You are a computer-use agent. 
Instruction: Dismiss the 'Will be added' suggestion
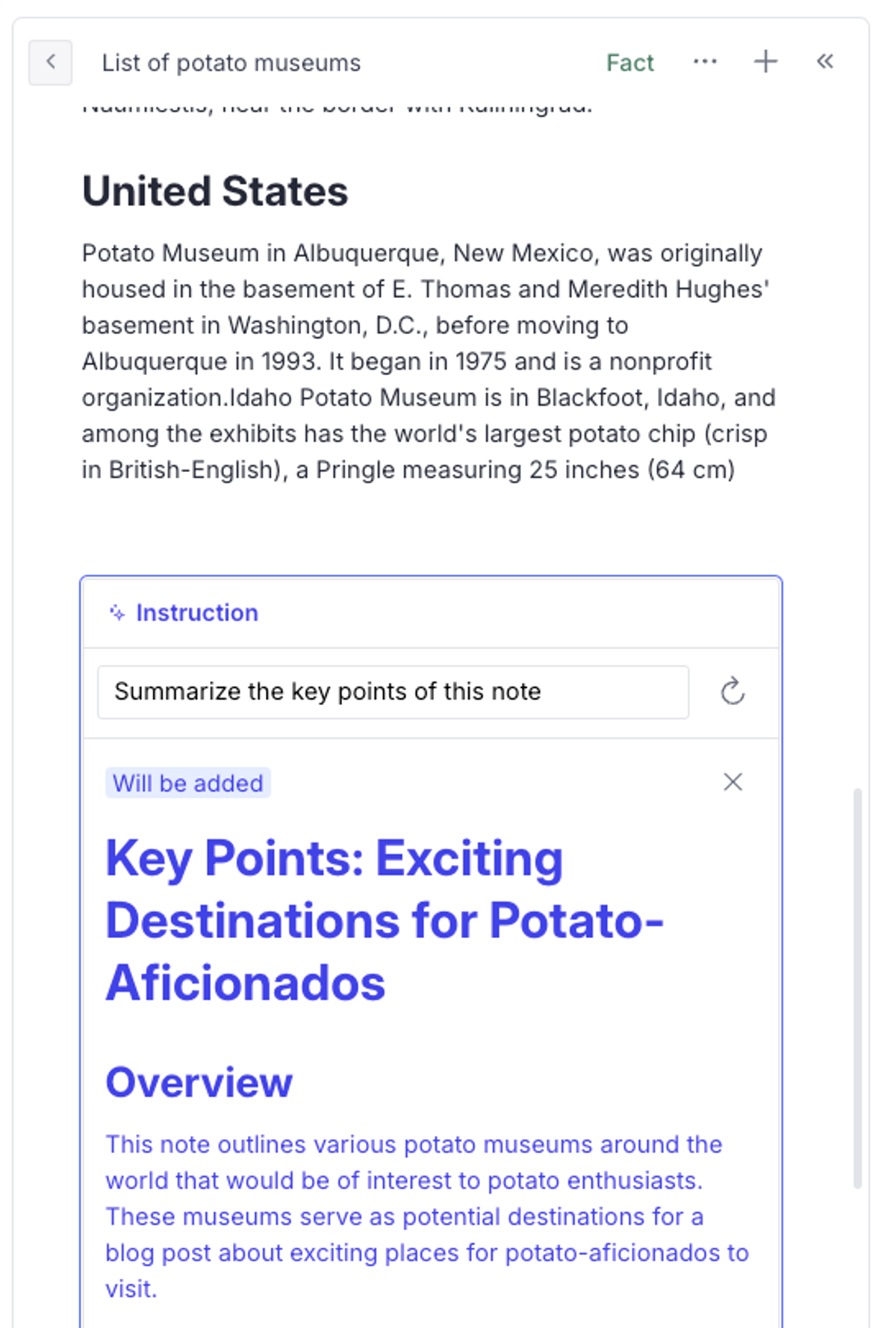pyautogui.click(x=732, y=782)
